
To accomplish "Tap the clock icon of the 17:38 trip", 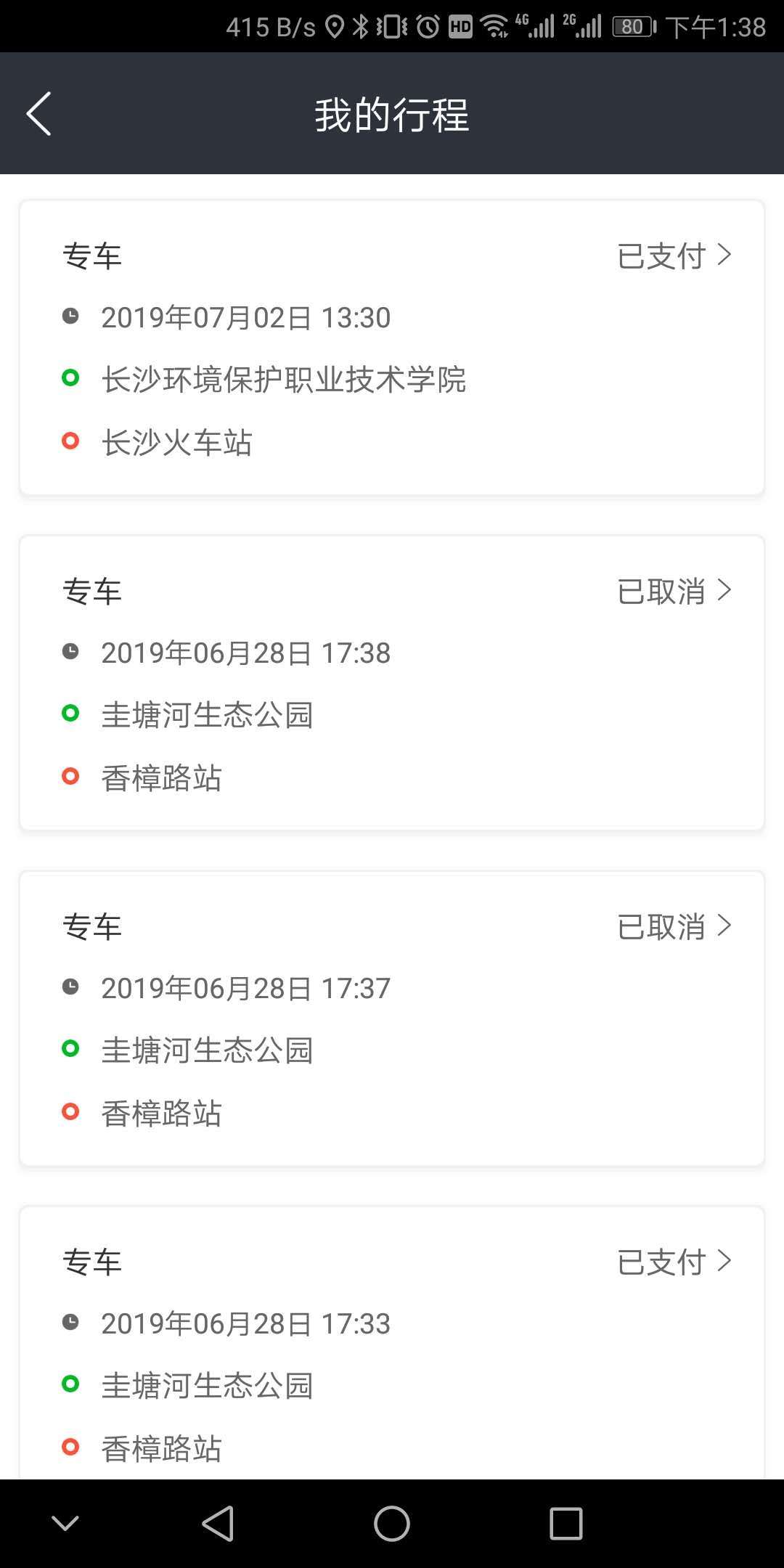I will pos(70,651).
